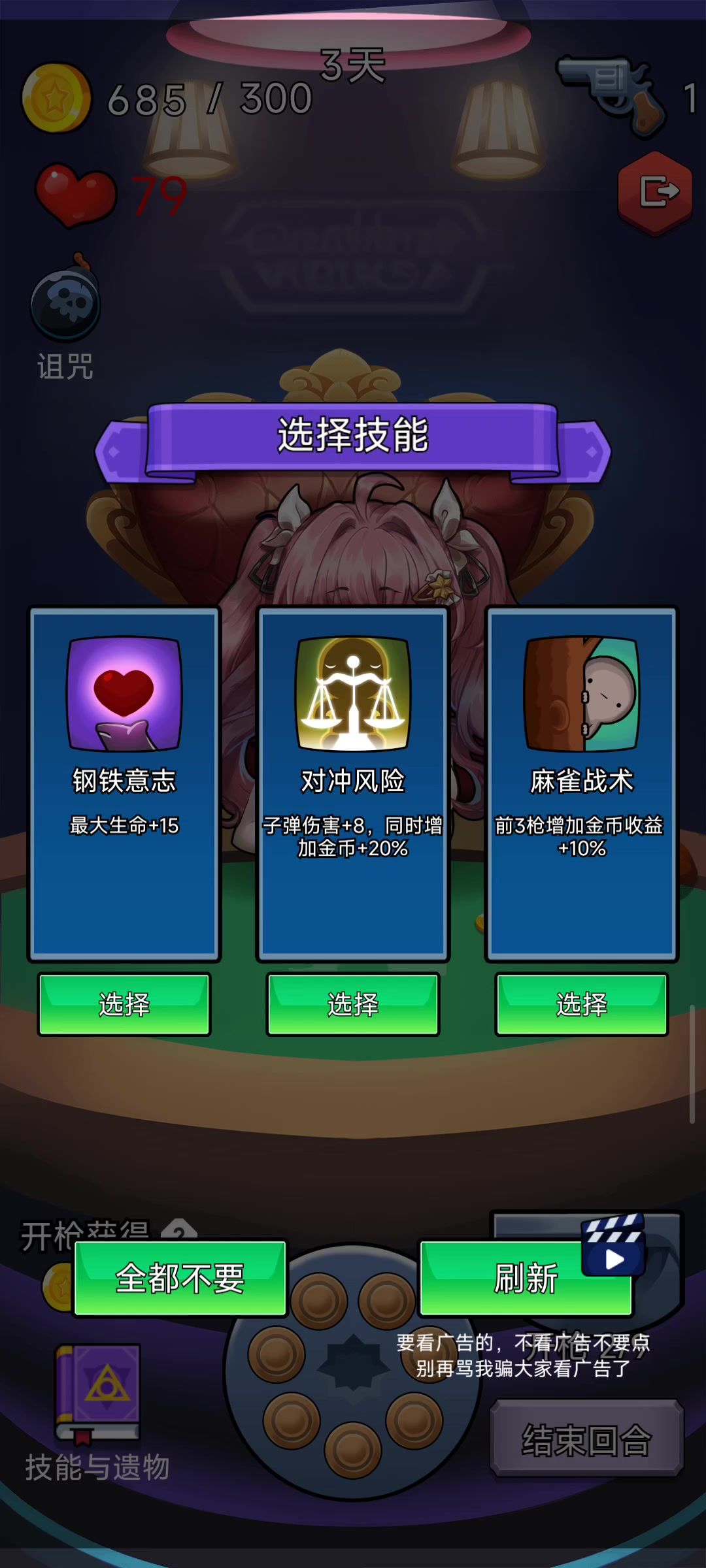Open the 钢铁意志 skill card

pyautogui.click(x=124, y=784)
